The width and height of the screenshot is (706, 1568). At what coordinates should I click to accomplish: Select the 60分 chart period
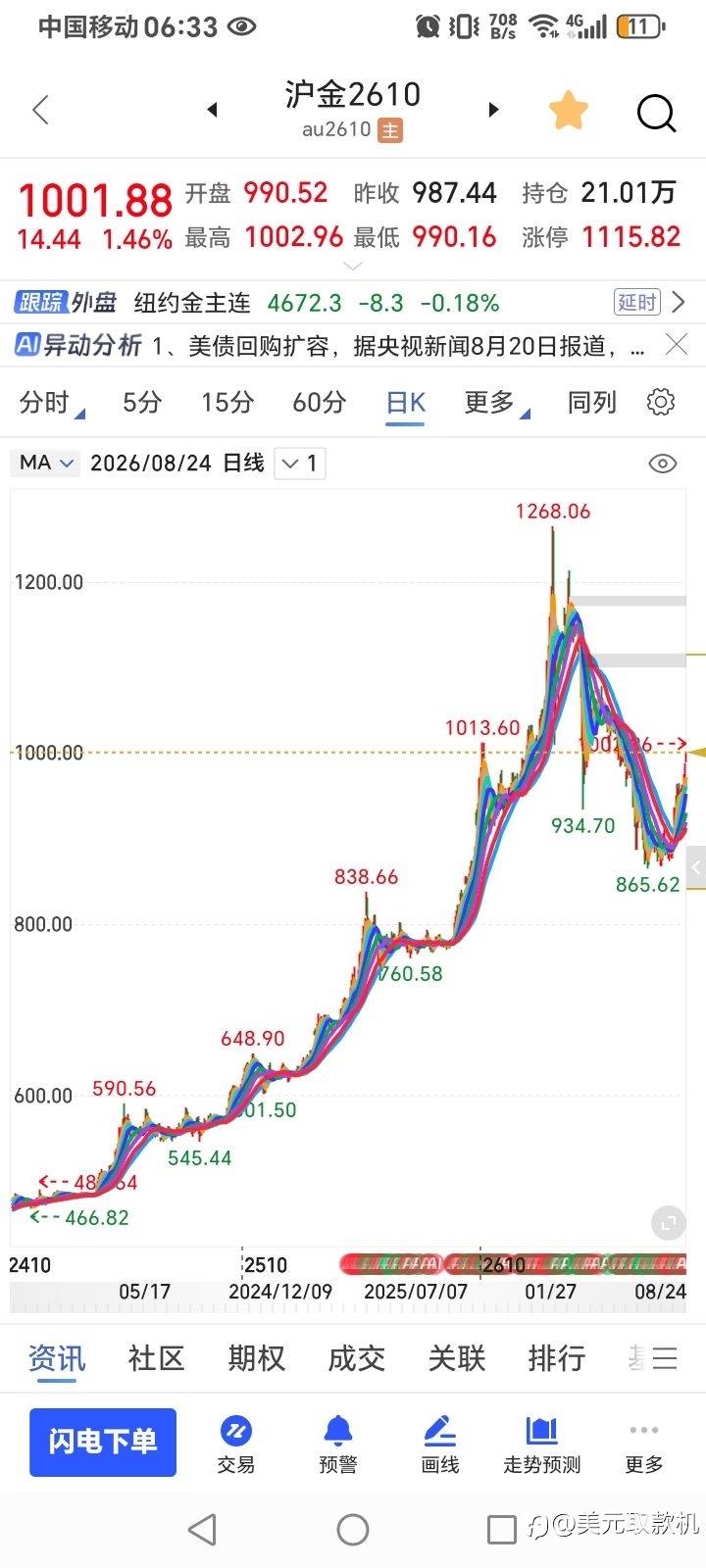click(x=320, y=403)
